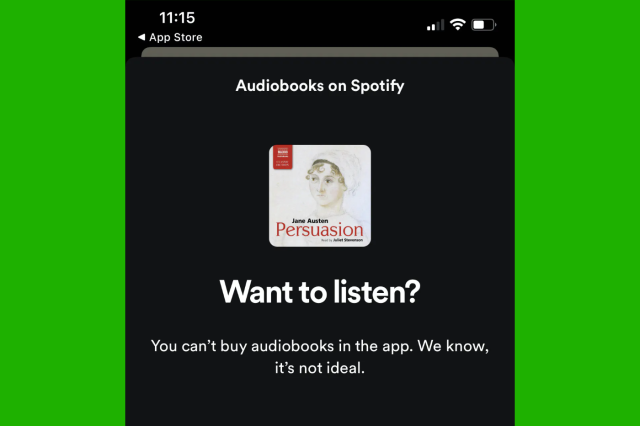Viewport: 640px width, 426px height.
Task: Return to the App Store
Action: tap(170, 38)
